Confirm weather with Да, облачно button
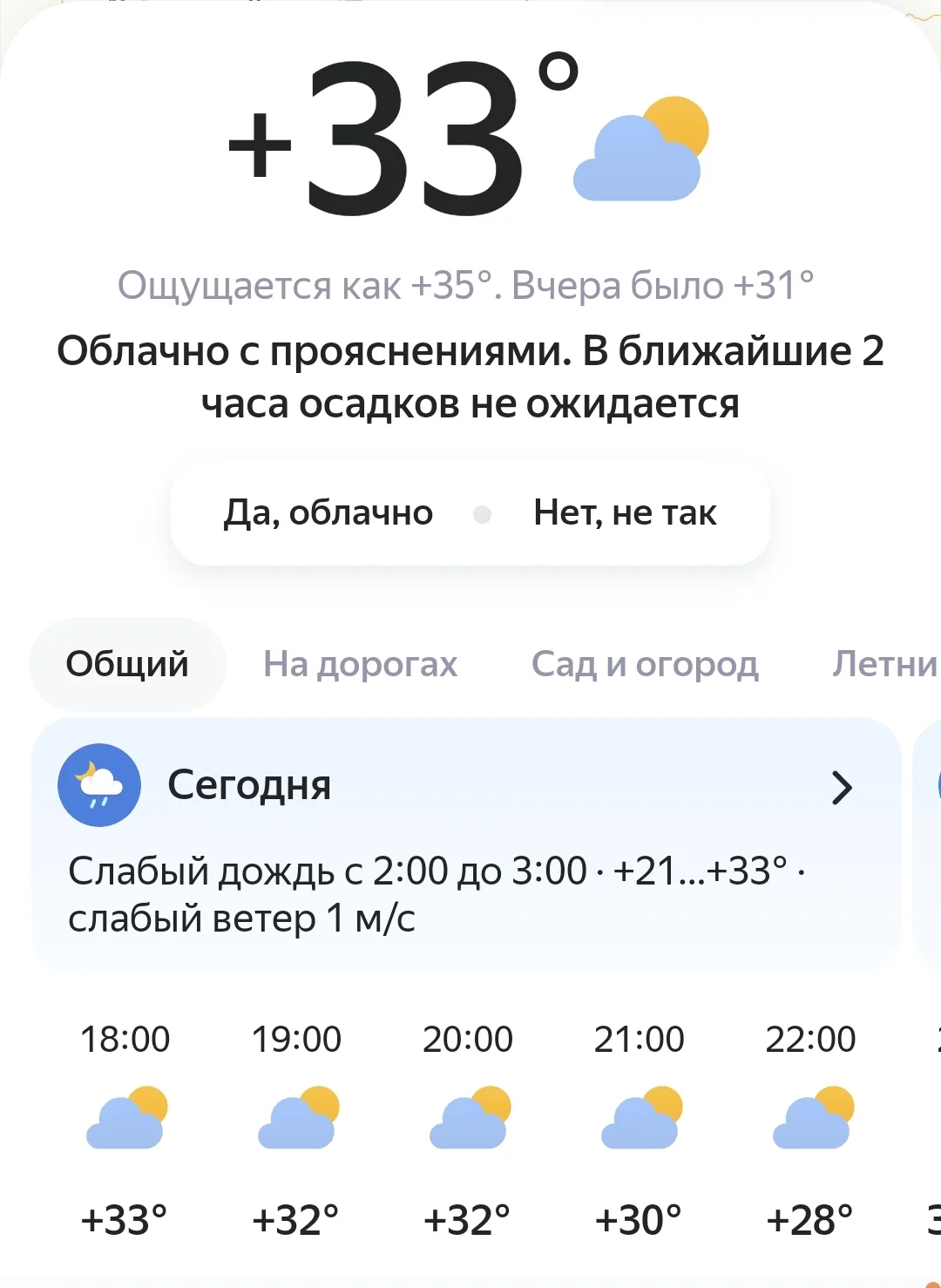The width and height of the screenshot is (941, 1288). point(328,512)
